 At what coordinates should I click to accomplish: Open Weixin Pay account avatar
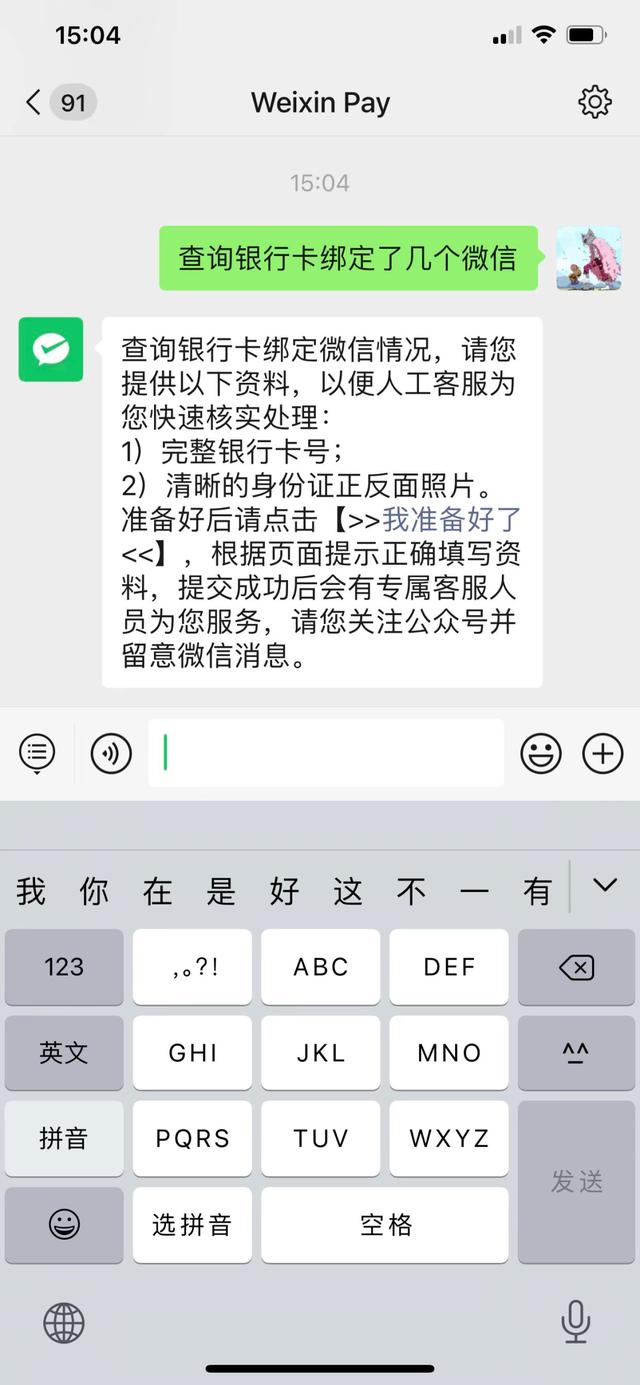(x=51, y=349)
